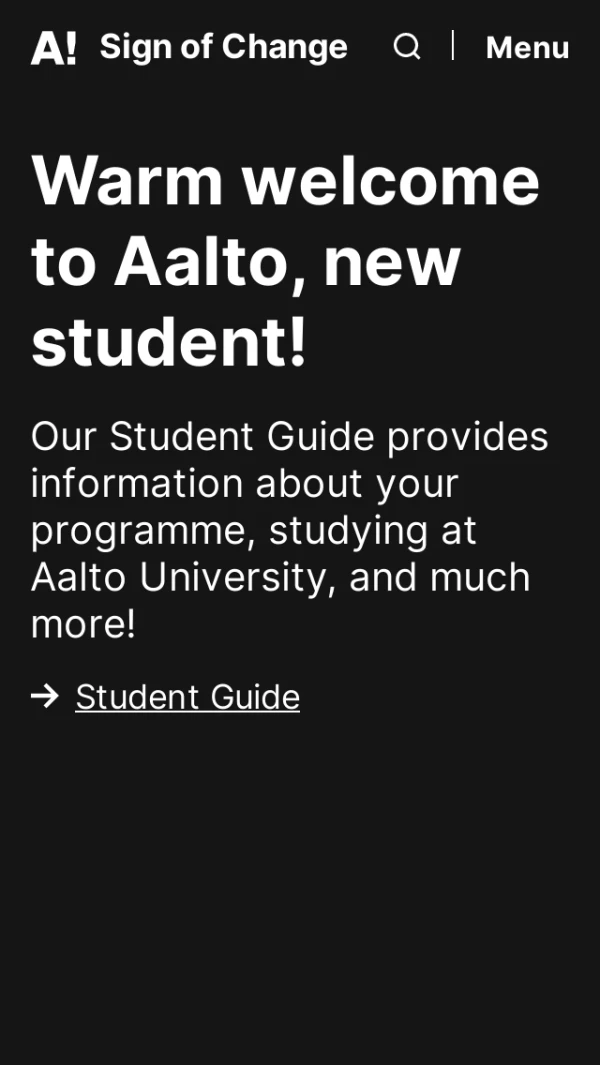Open the Menu in the header
This screenshot has height=1065, width=600.
click(527, 47)
